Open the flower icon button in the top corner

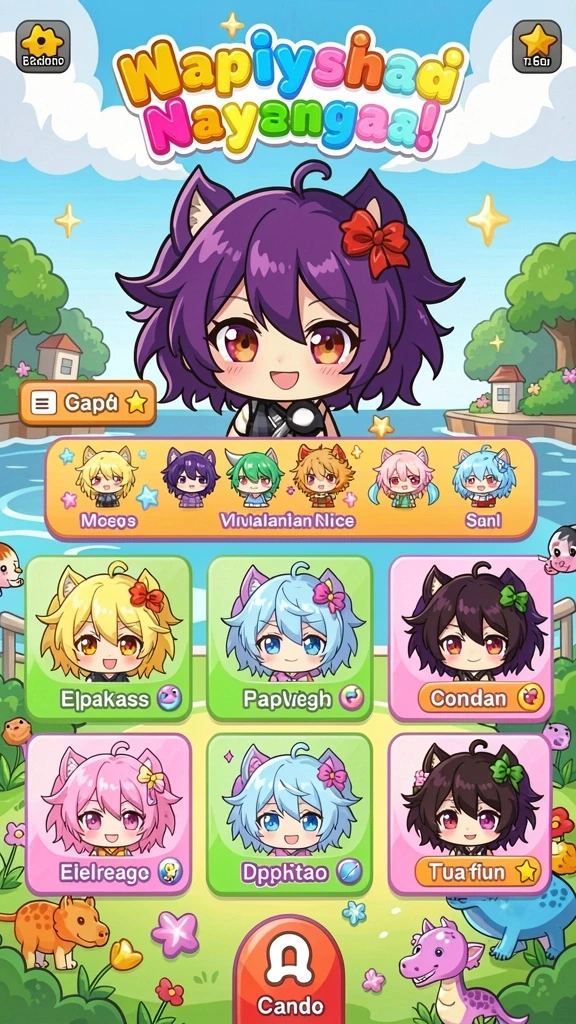tap(42, 46)
